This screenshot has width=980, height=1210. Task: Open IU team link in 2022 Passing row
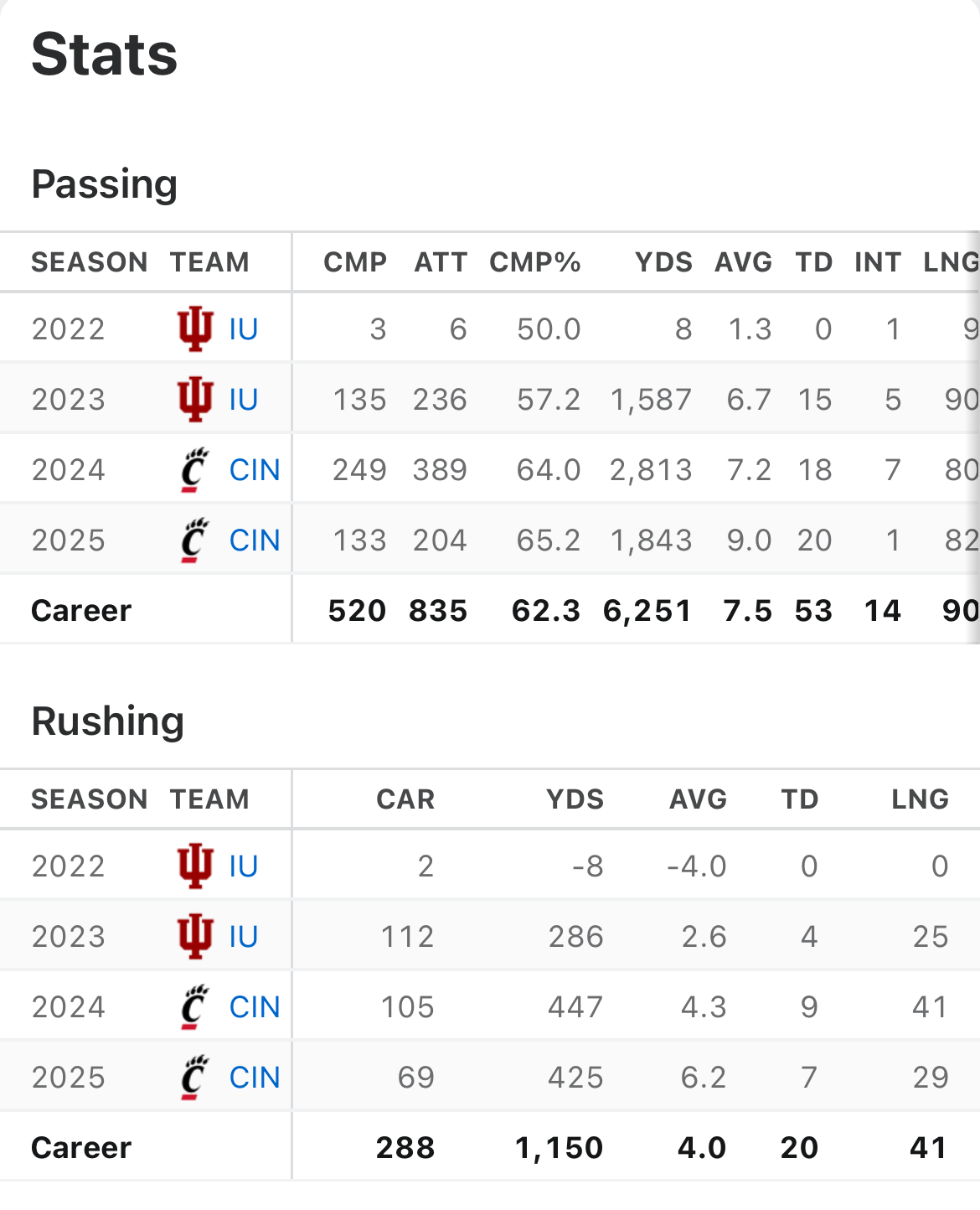tap(243, 329)
